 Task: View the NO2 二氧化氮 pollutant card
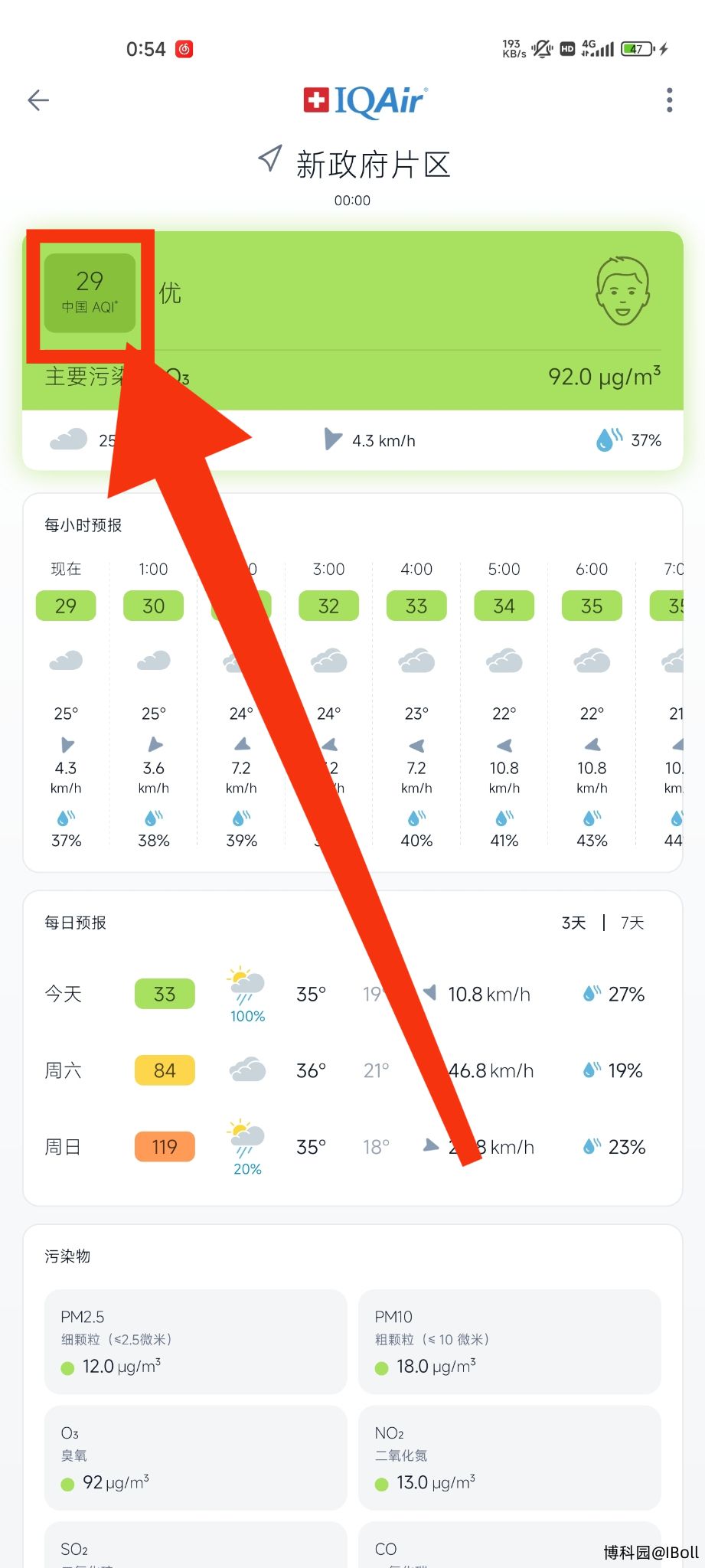coord(510,1458)
